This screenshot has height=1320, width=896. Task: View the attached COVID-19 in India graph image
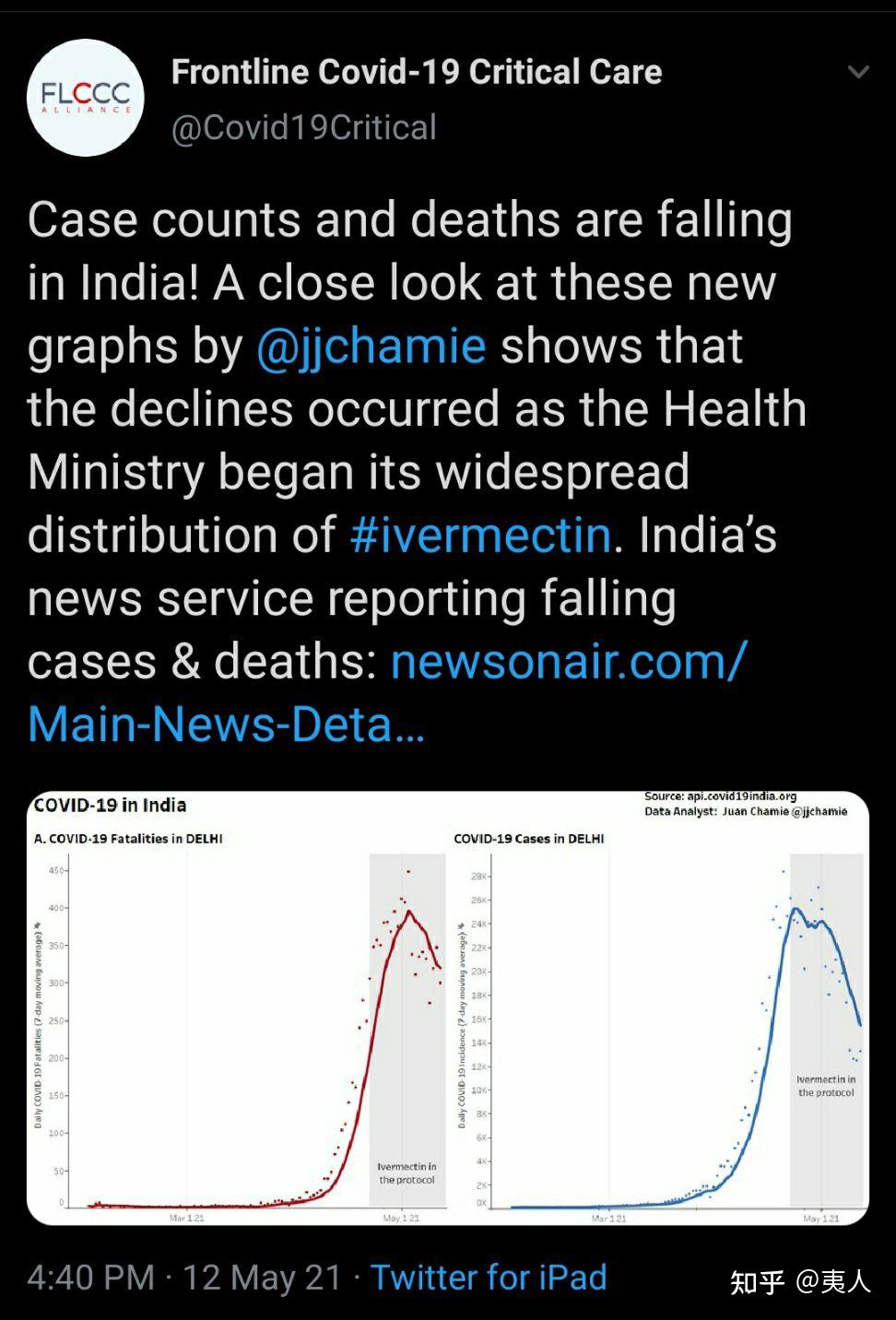(x=448, y=1008)
